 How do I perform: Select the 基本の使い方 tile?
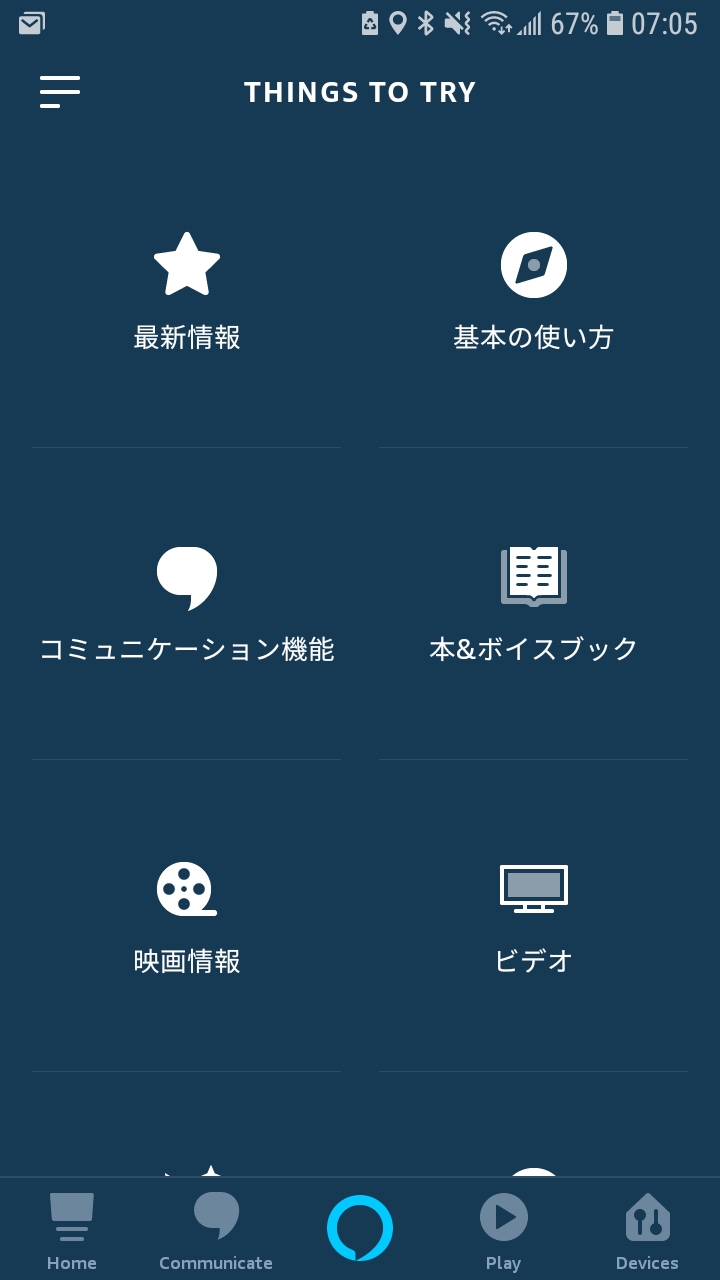click(533, 292)
